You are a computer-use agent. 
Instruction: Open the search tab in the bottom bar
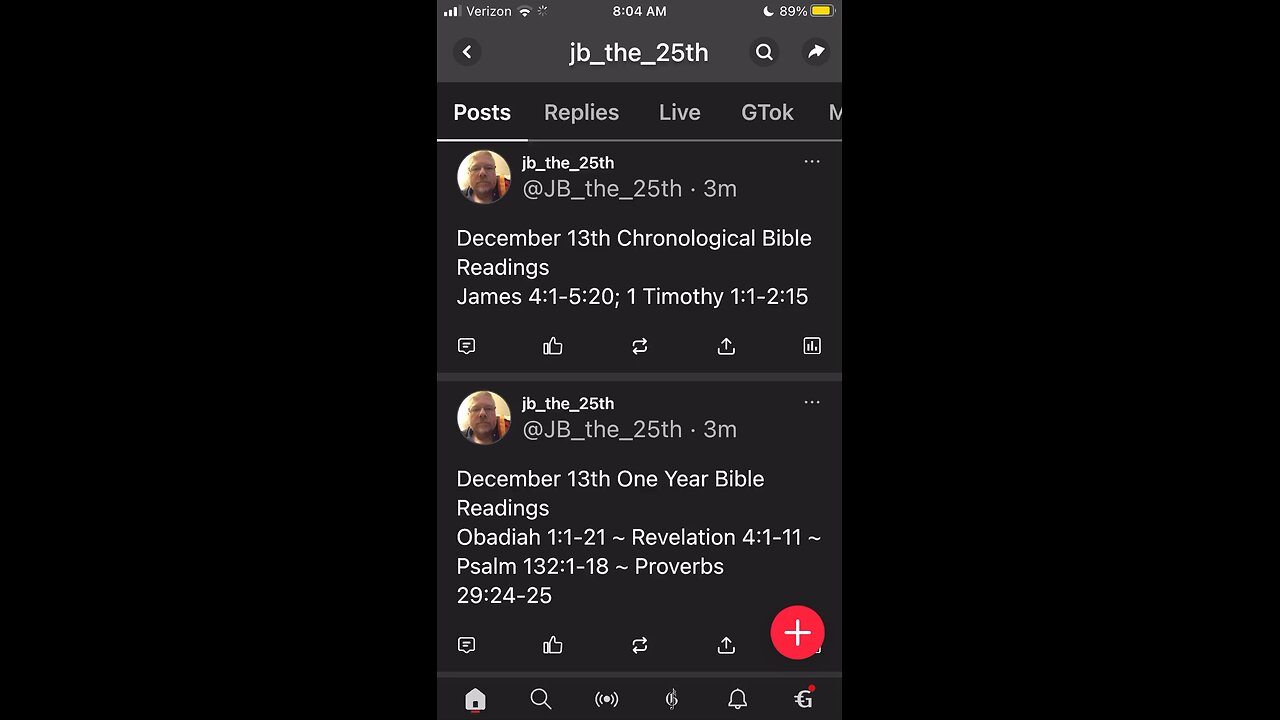coord(541,699)
